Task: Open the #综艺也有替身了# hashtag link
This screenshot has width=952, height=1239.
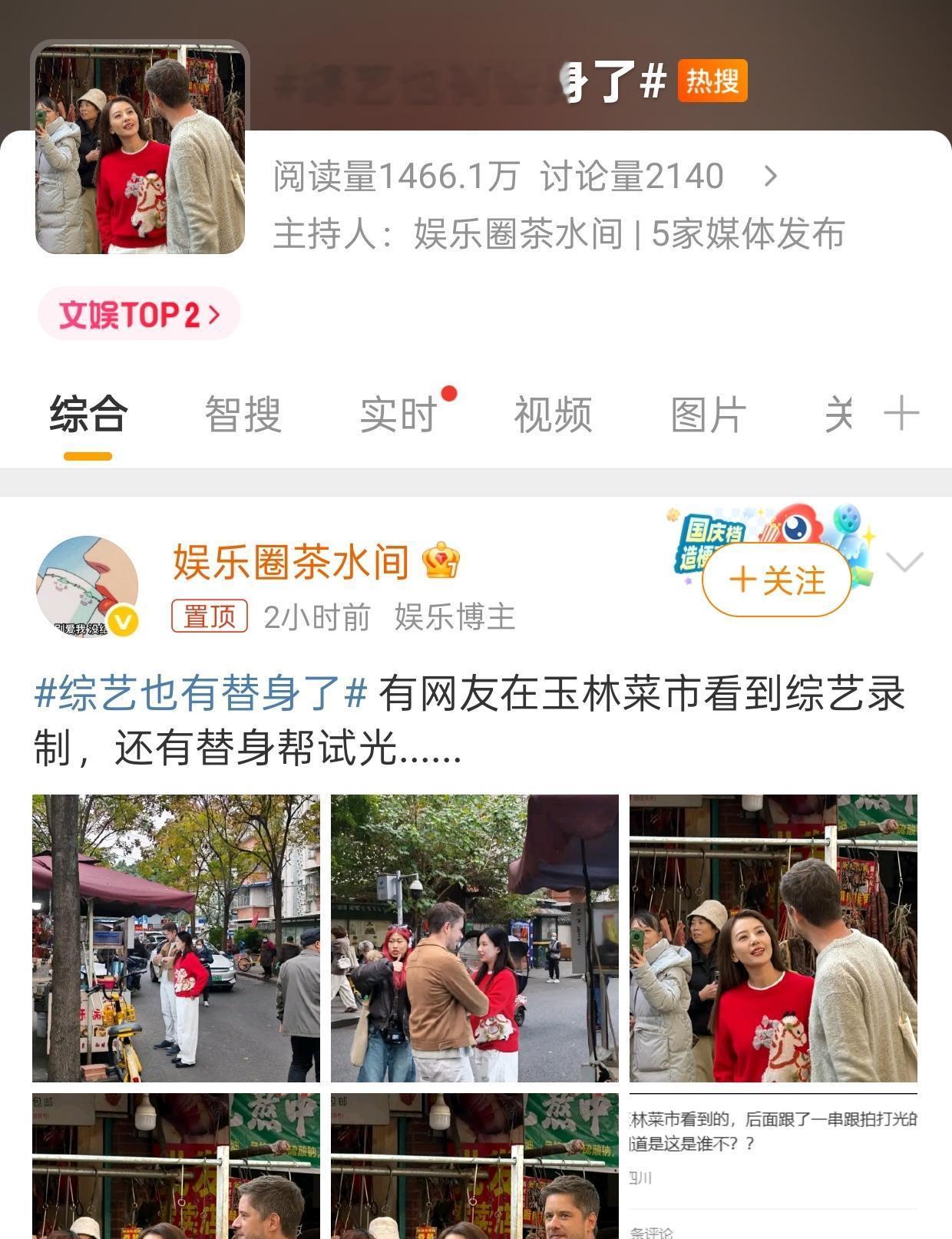Action: pos(200,693)
